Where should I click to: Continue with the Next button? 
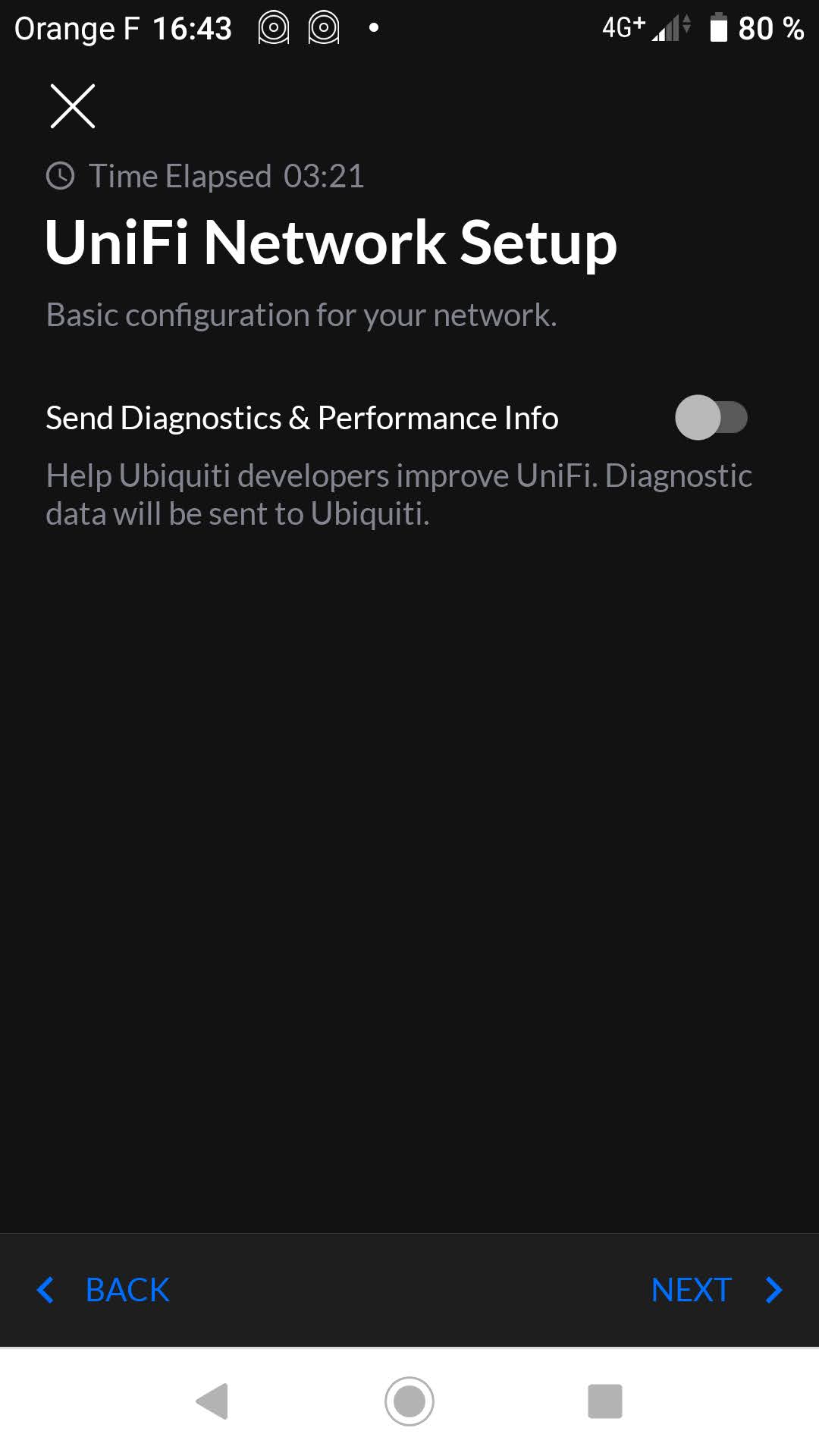point(716,1290)
